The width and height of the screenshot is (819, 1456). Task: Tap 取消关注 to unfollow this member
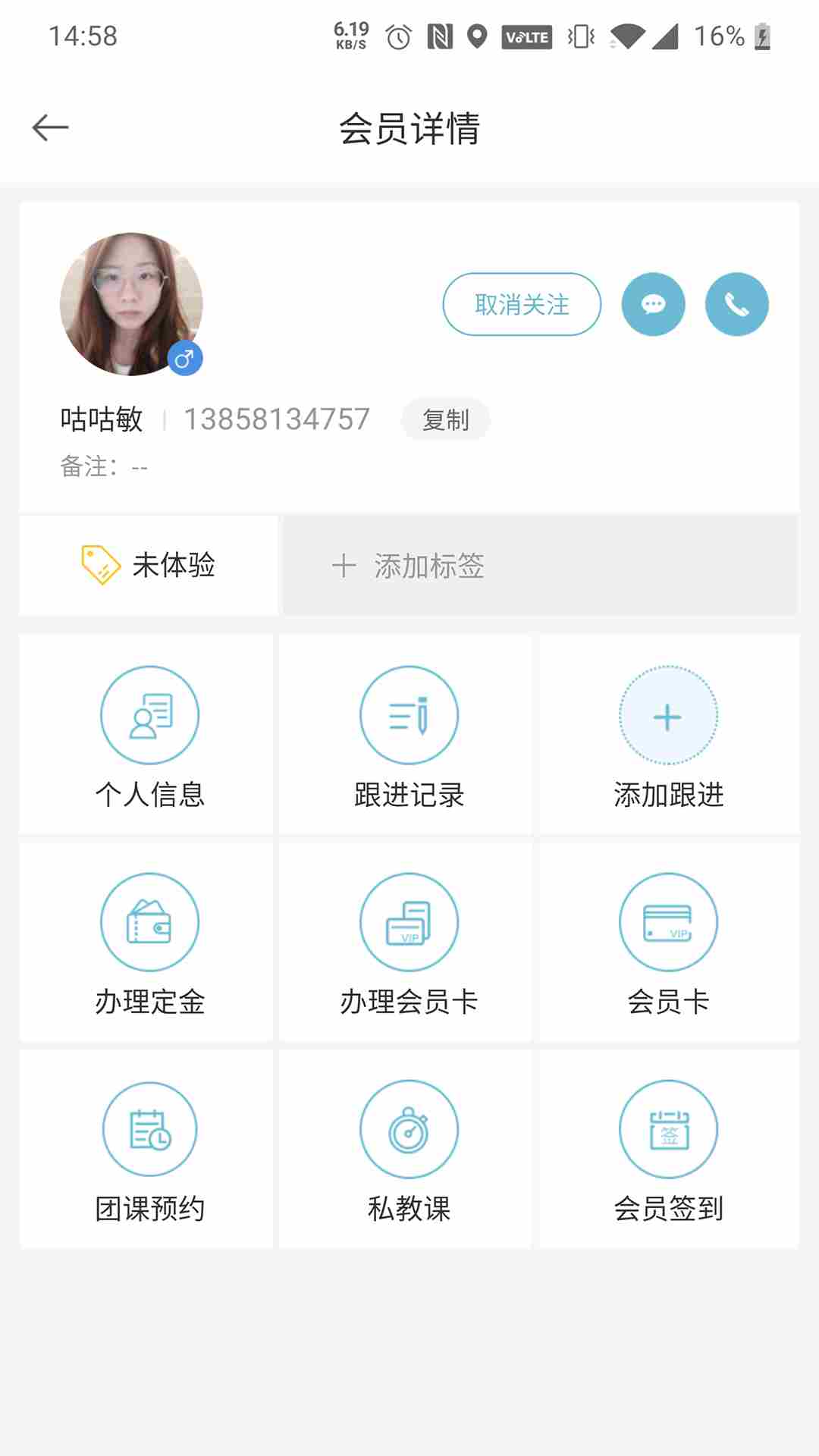click(521, 303)
